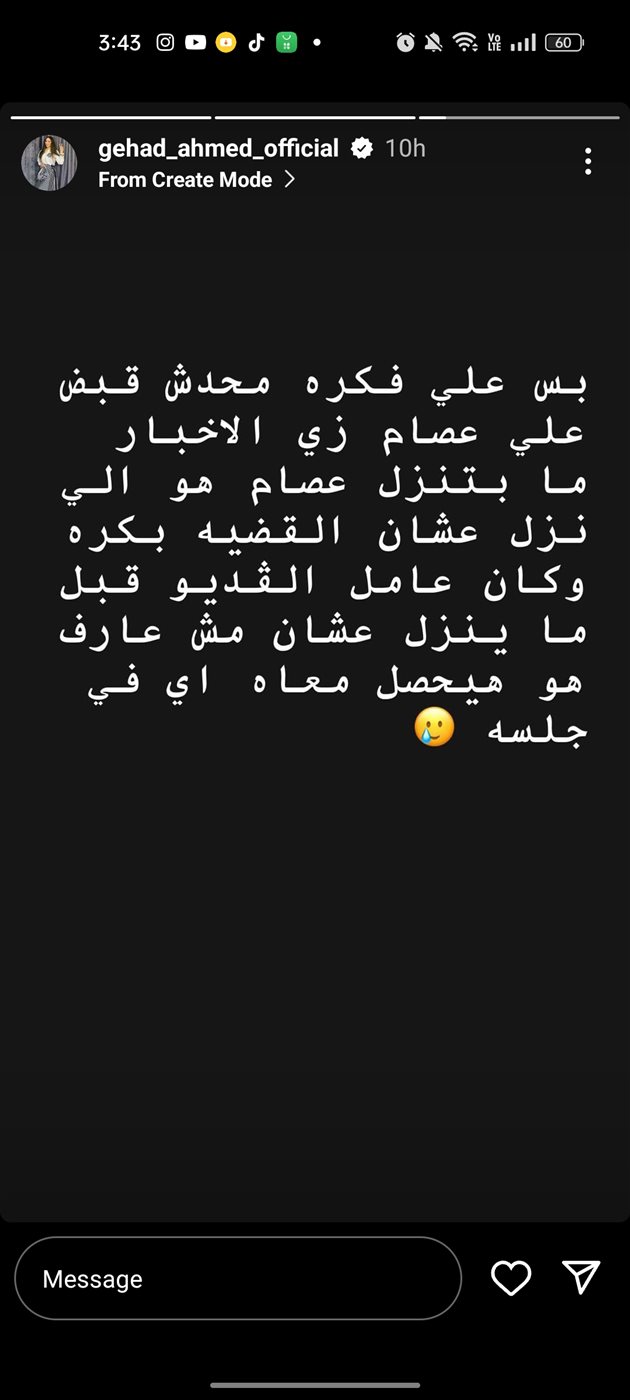
Task: Open gehad_ahmed_official's profile picture
Action: 49,163
